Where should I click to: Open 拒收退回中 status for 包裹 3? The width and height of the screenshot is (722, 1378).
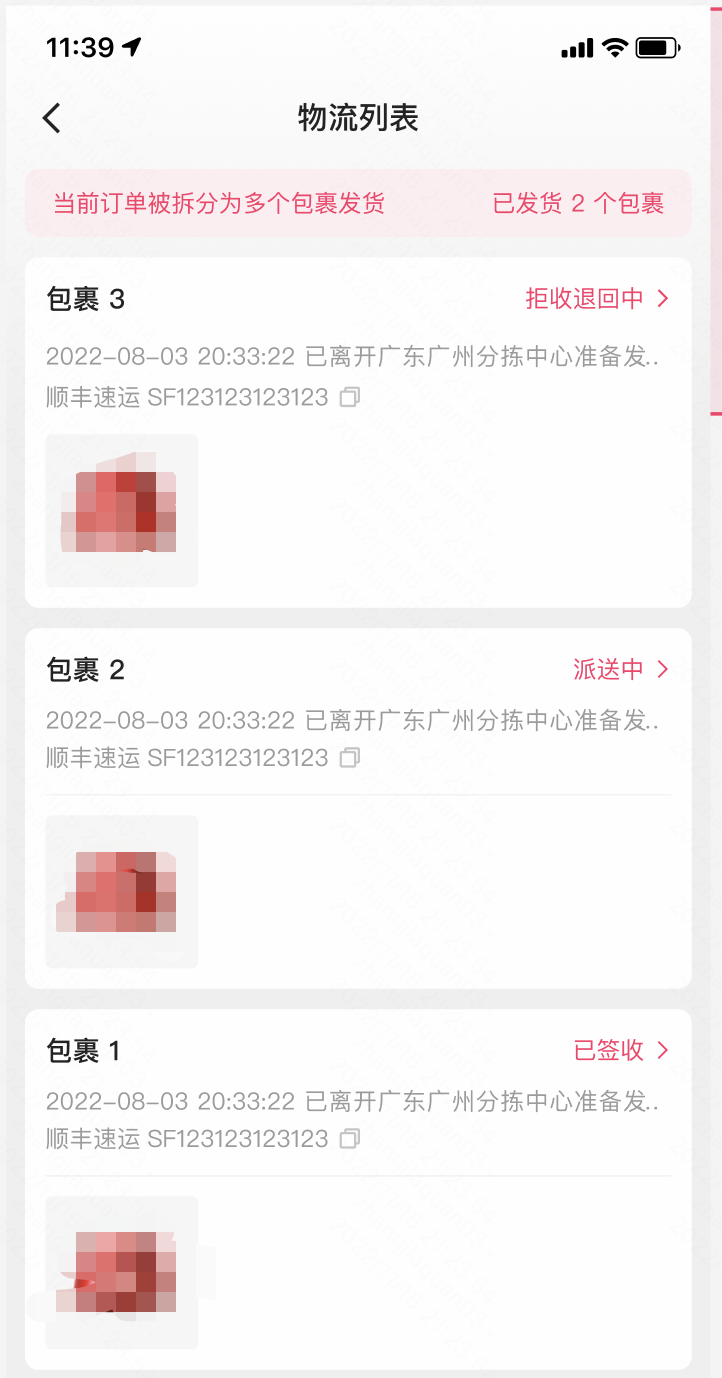[597, 299]
